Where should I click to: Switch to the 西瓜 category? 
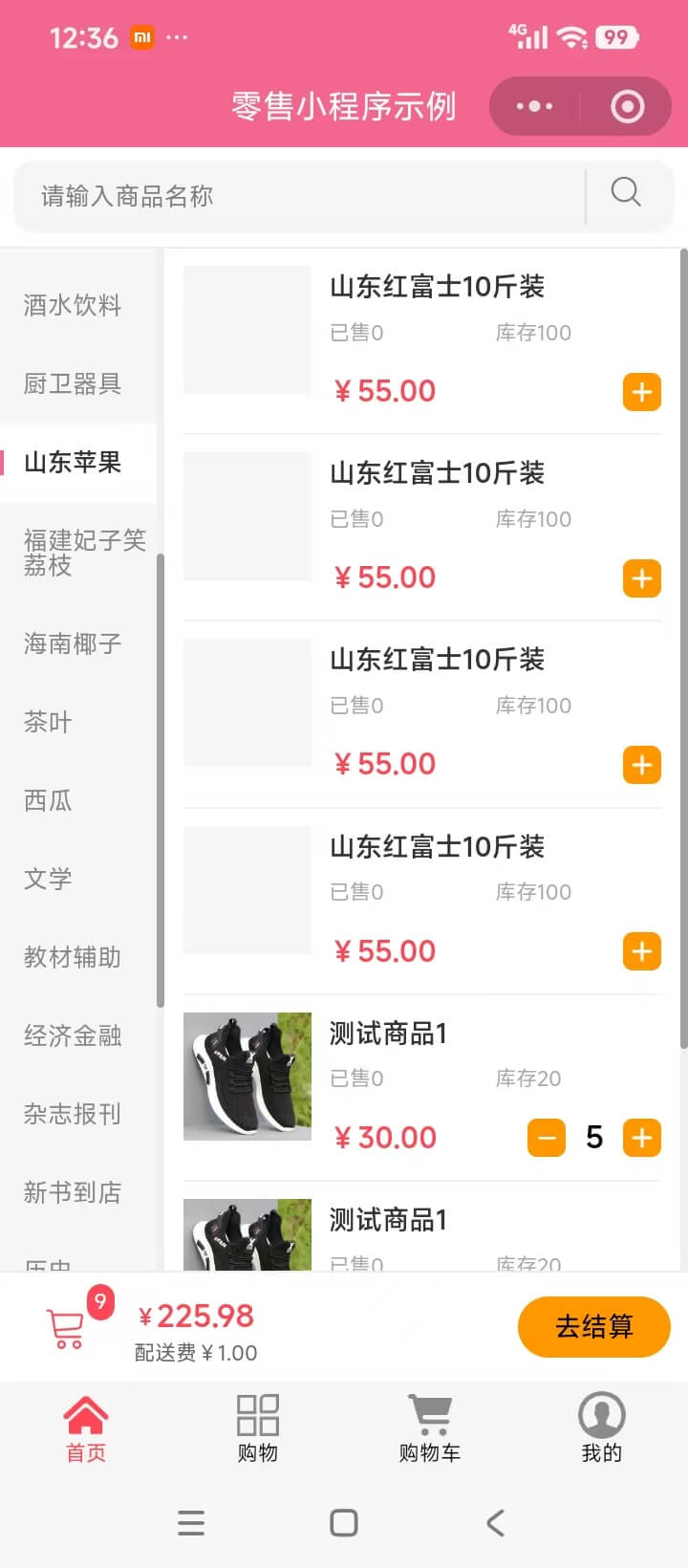click(48, 800)
